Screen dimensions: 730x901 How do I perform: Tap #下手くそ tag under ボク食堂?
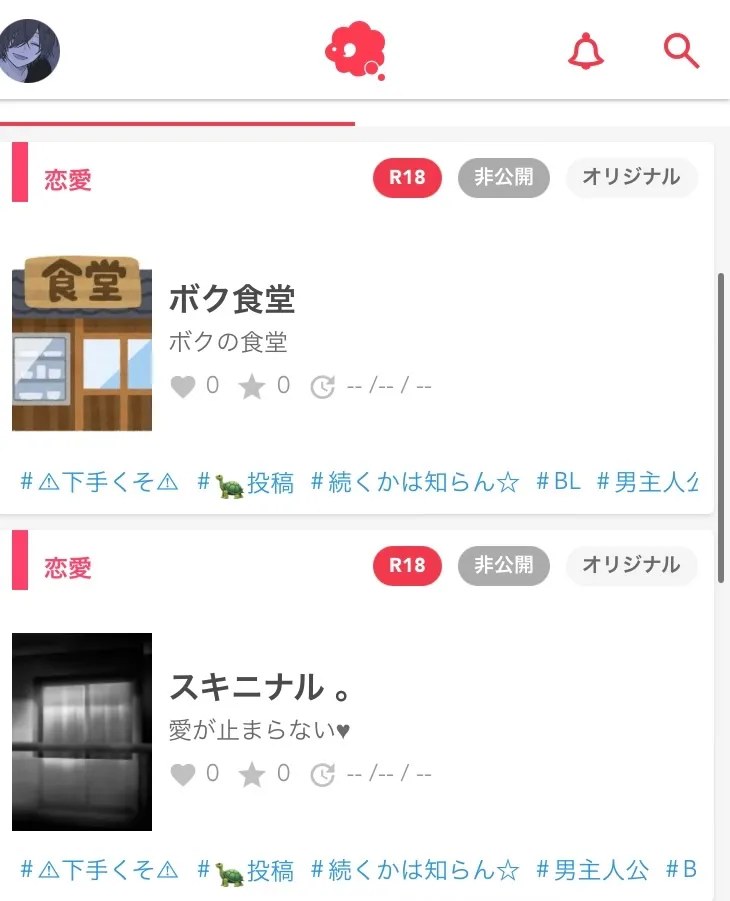pos(100,482)
